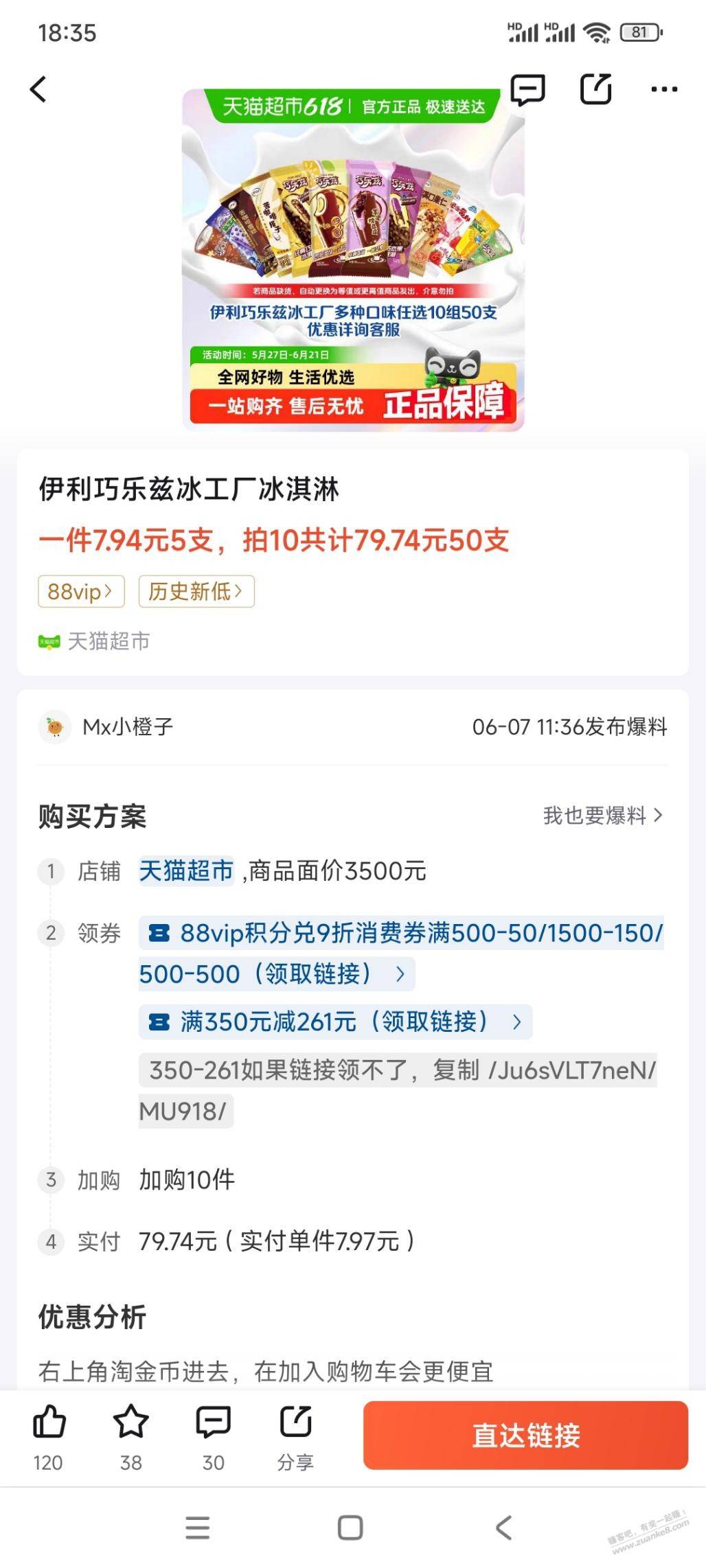Open the three-dot overflow menu
Image resolution: width=706 pixels, height=1568 pixels.
663,89
